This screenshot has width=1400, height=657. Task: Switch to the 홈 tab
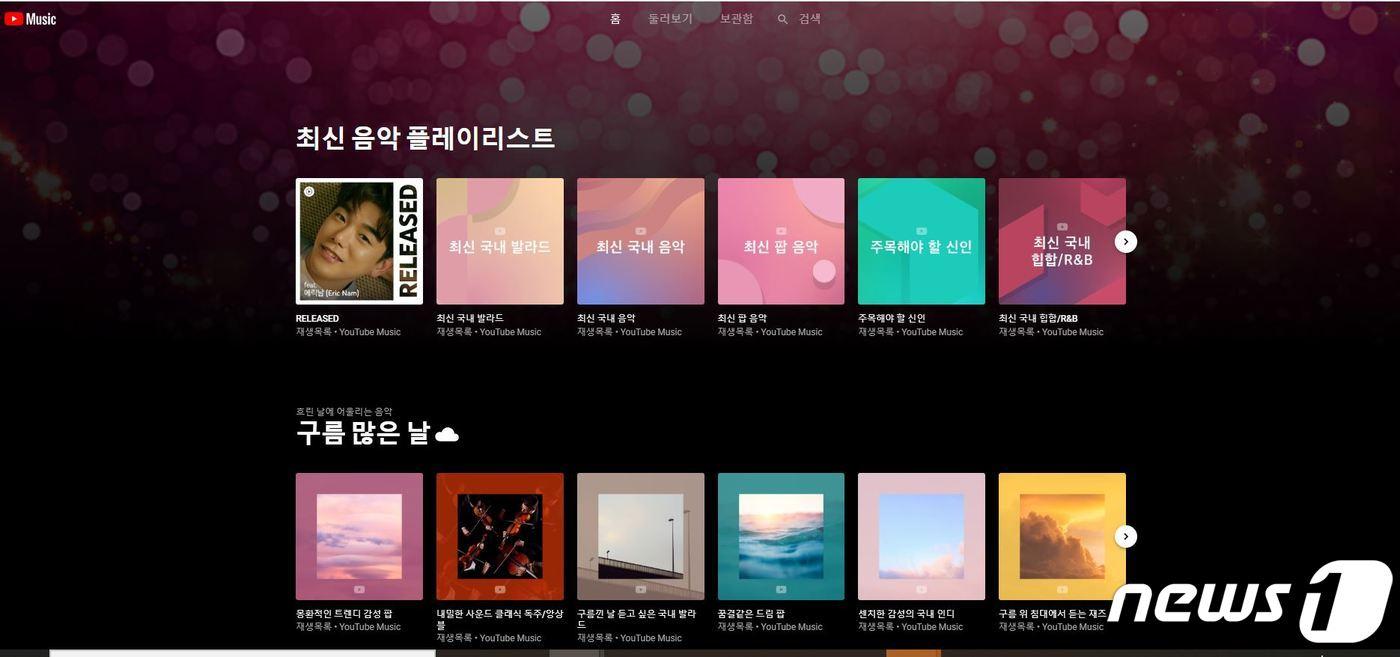tap(615, 19)
